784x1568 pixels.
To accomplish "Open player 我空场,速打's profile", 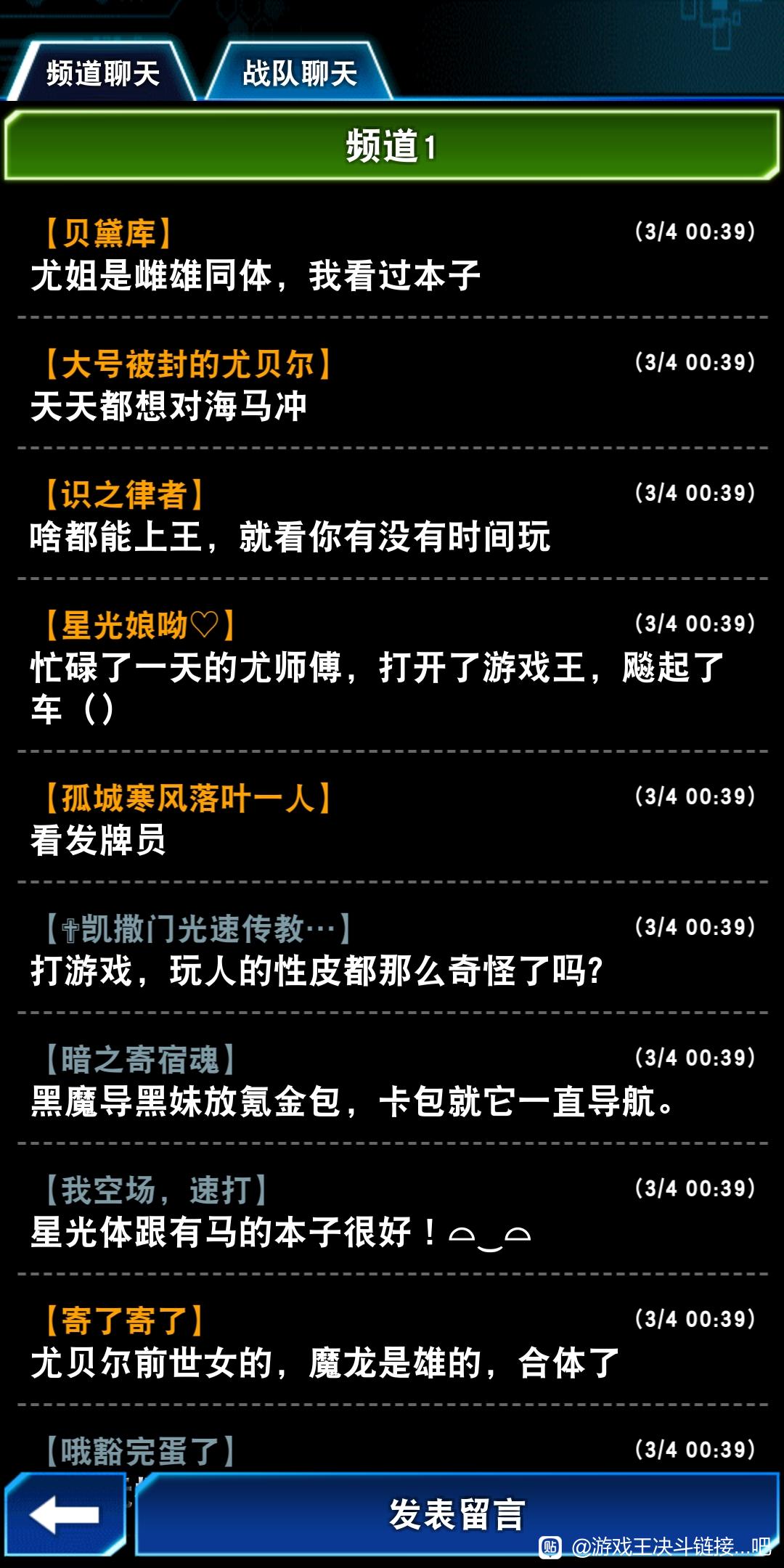I will pos(155,1190).
